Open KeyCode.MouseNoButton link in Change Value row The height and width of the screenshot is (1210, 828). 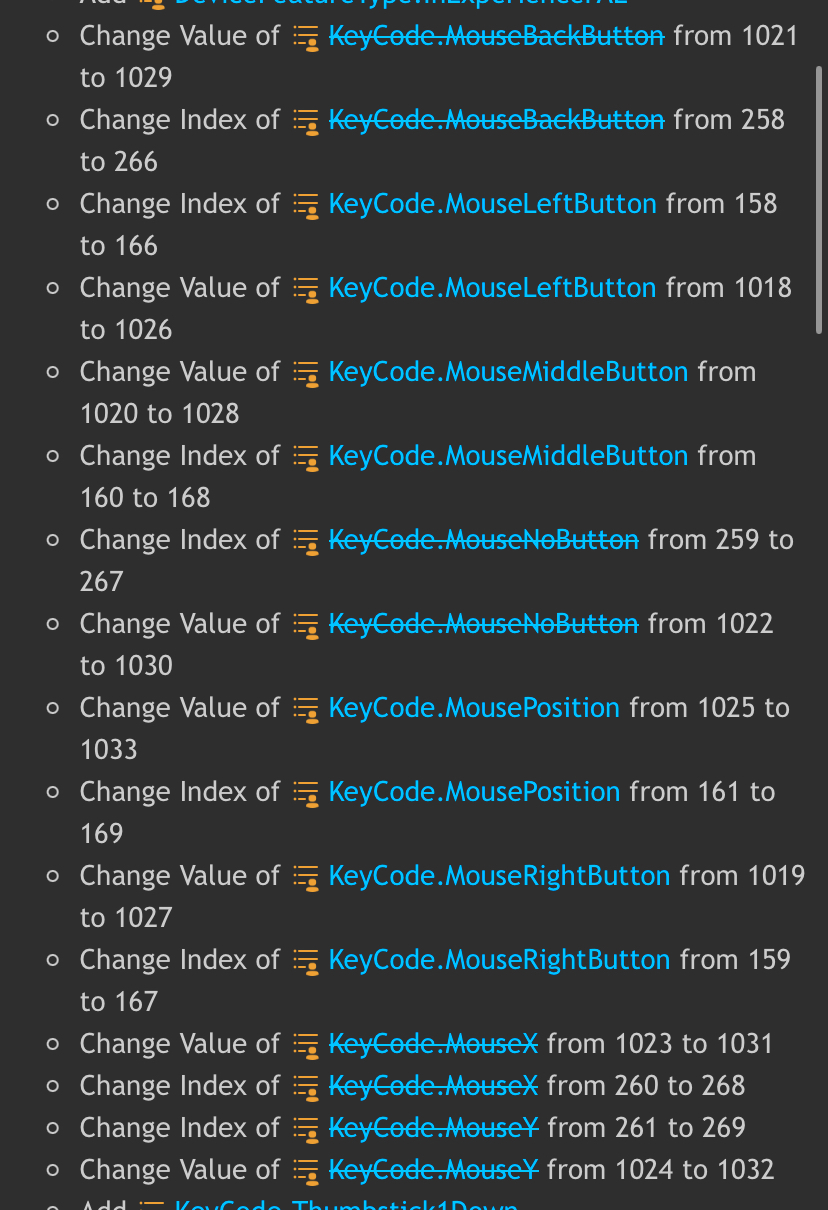483,625
